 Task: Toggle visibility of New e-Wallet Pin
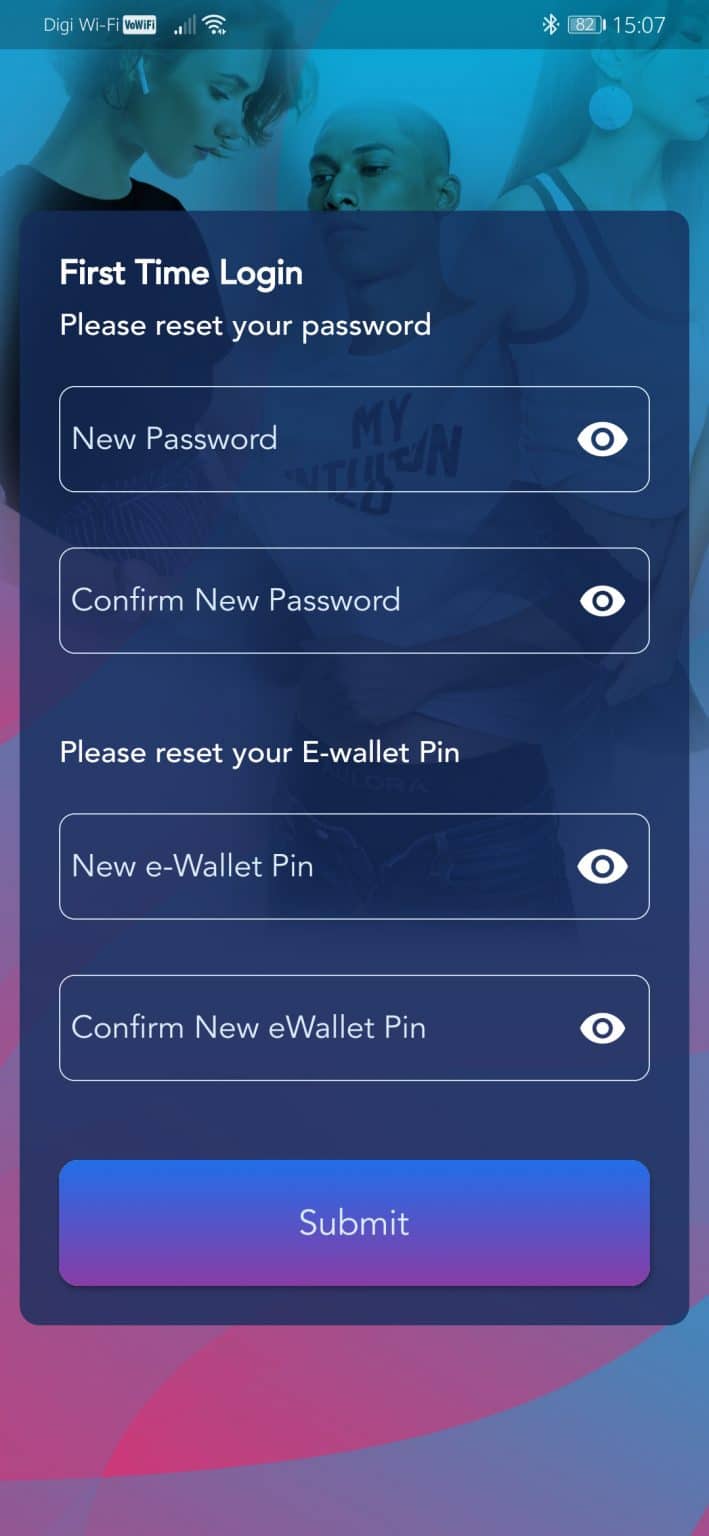click(602, 866)
